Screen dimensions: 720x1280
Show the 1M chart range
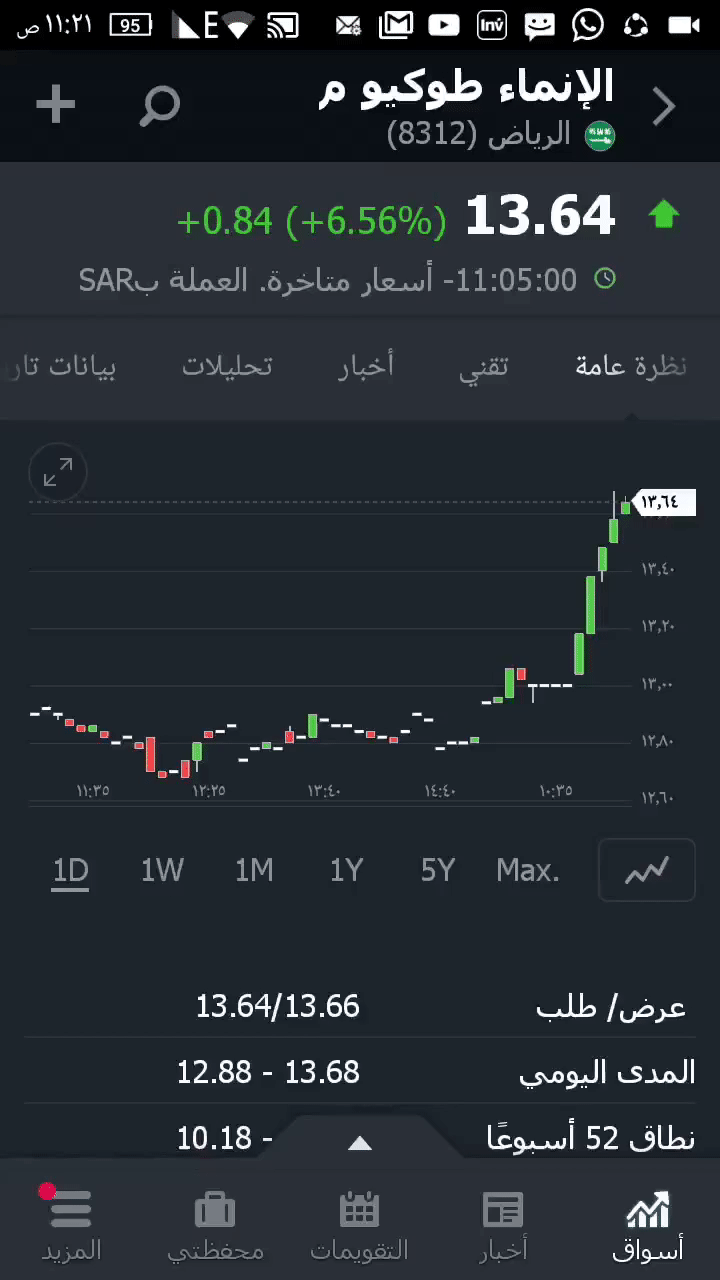254,870
